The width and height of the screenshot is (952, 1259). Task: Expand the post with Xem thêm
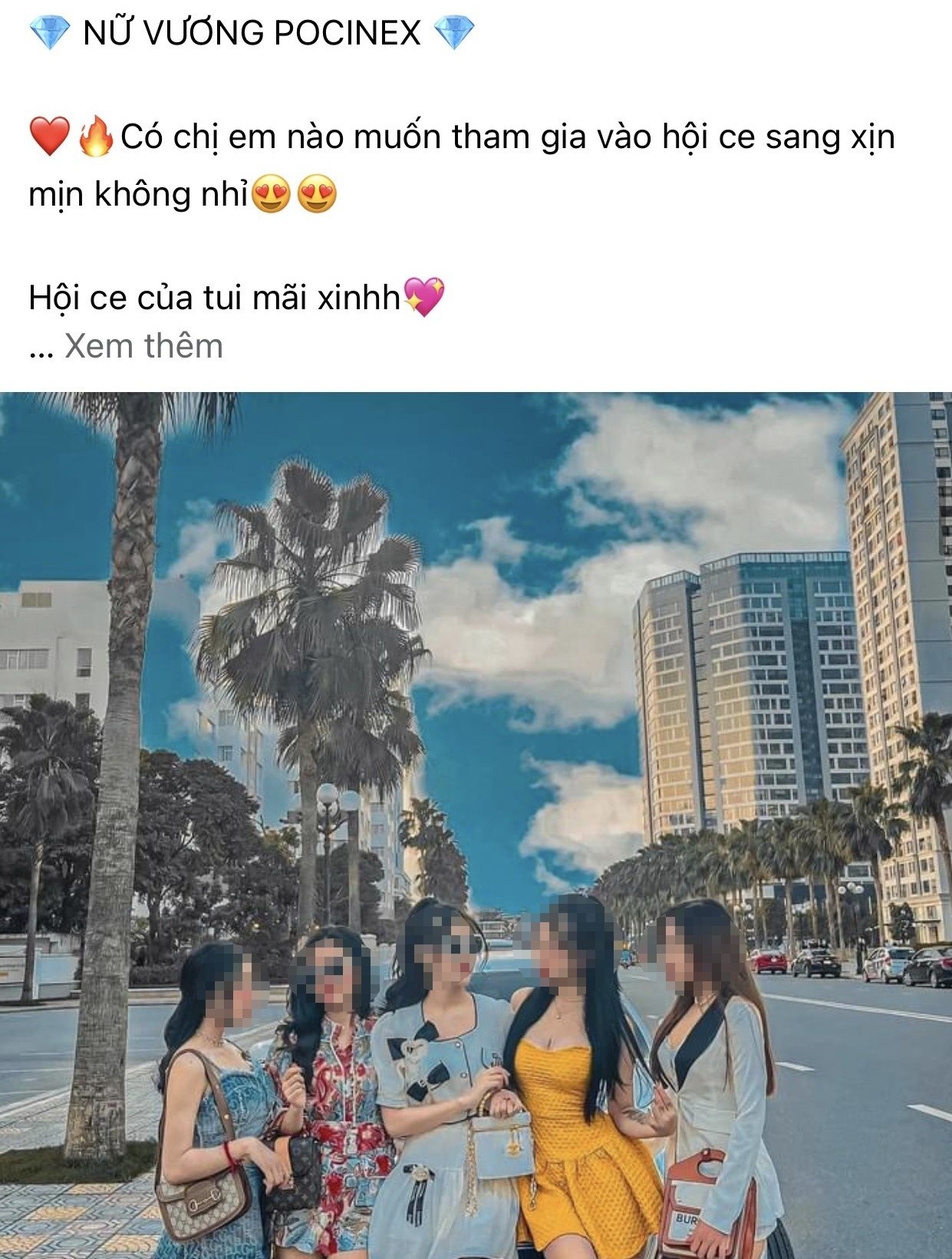pos(143,347)
